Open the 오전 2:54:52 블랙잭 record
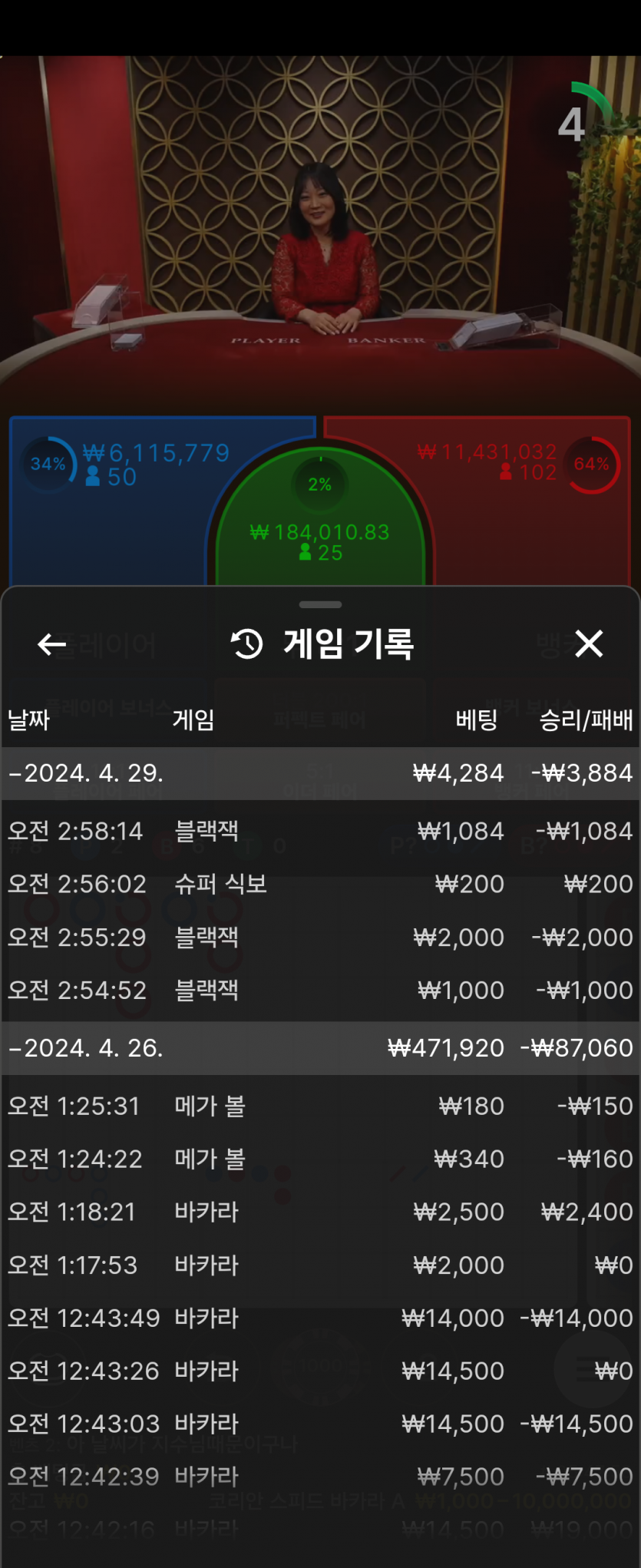The width and height of the screenshot is (641, 1568). [x=320, y=990]
